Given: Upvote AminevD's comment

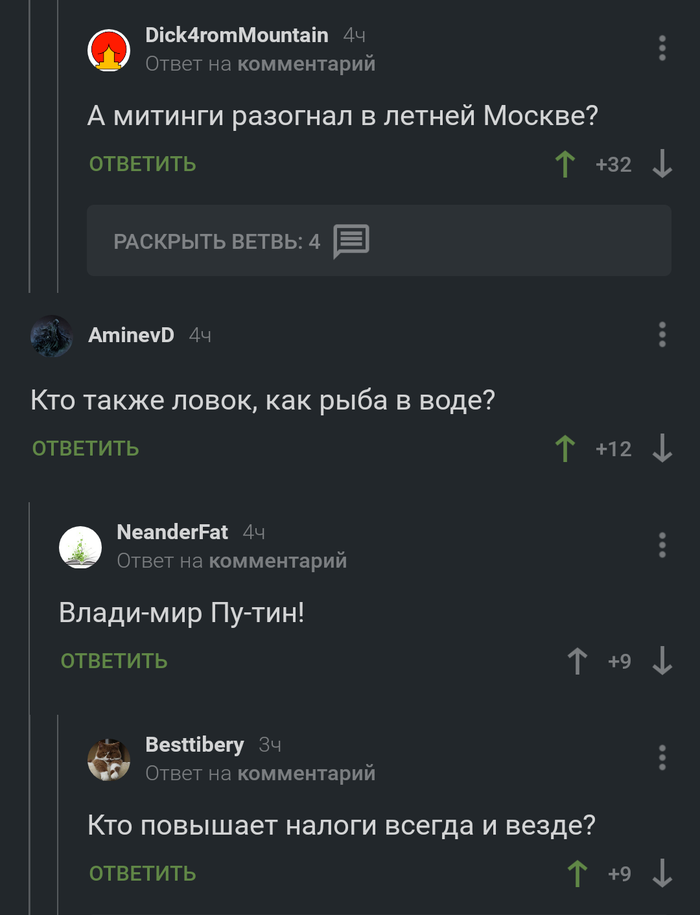Looking at the screenshot, I should (x=566, y=448).
